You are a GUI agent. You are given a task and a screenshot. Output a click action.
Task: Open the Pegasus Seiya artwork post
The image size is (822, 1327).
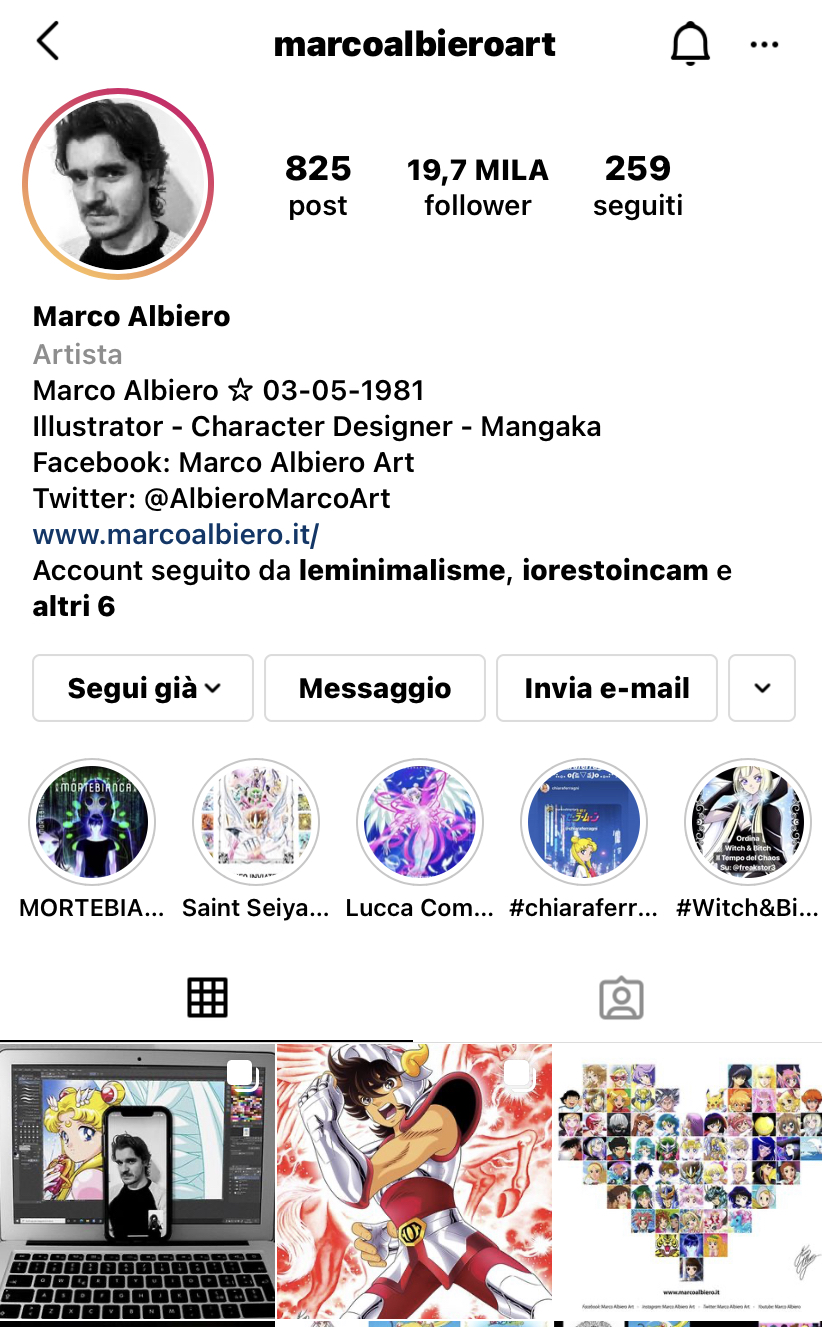pos(414,1180)
